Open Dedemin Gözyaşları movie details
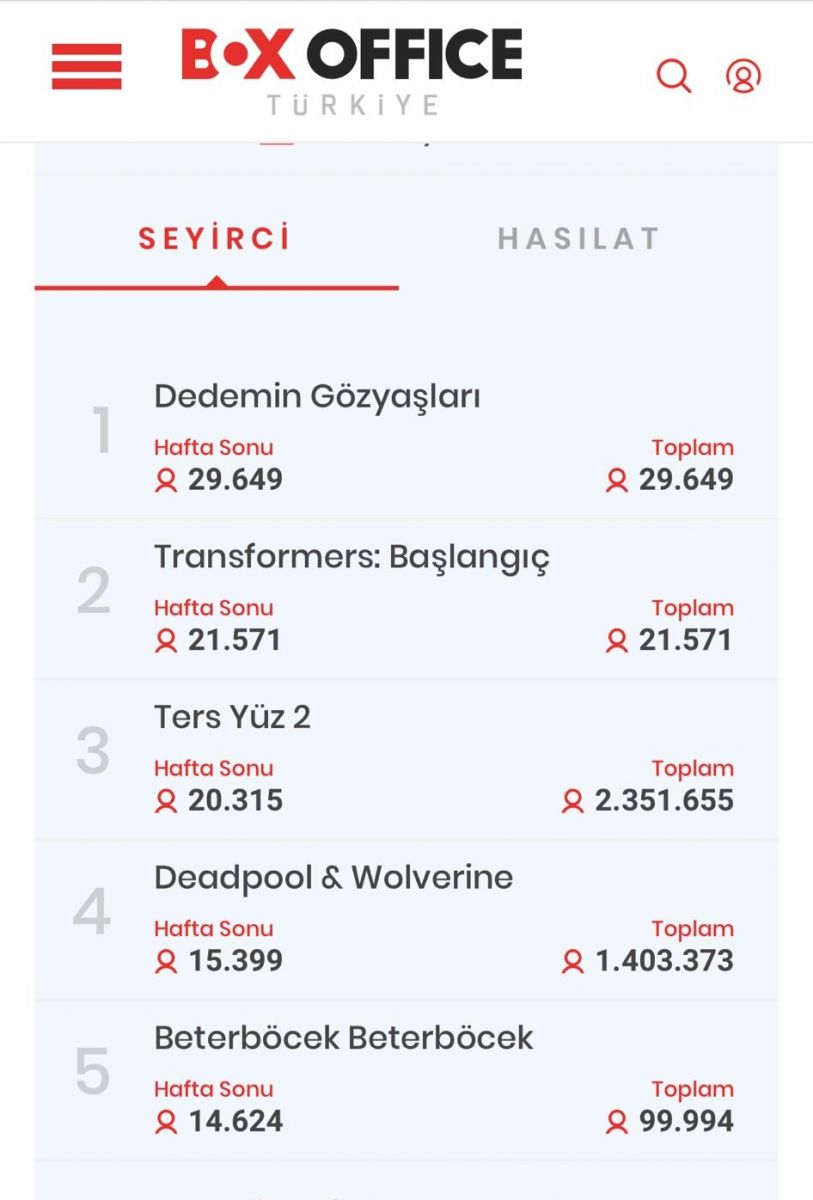The image size is (813, 1200). pyautogui.click(x=317, y=397)
